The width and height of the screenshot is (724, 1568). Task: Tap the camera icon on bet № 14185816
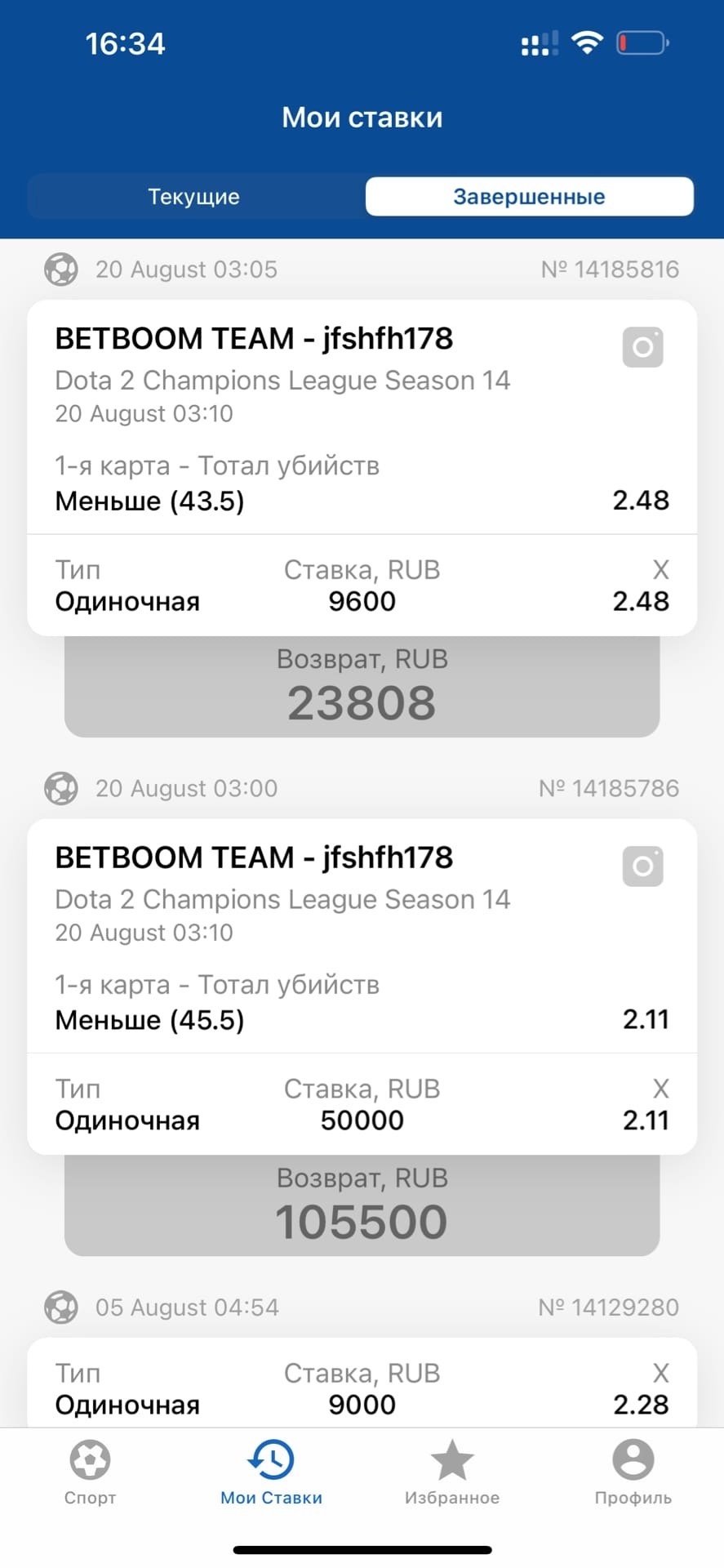click(642, 347)
